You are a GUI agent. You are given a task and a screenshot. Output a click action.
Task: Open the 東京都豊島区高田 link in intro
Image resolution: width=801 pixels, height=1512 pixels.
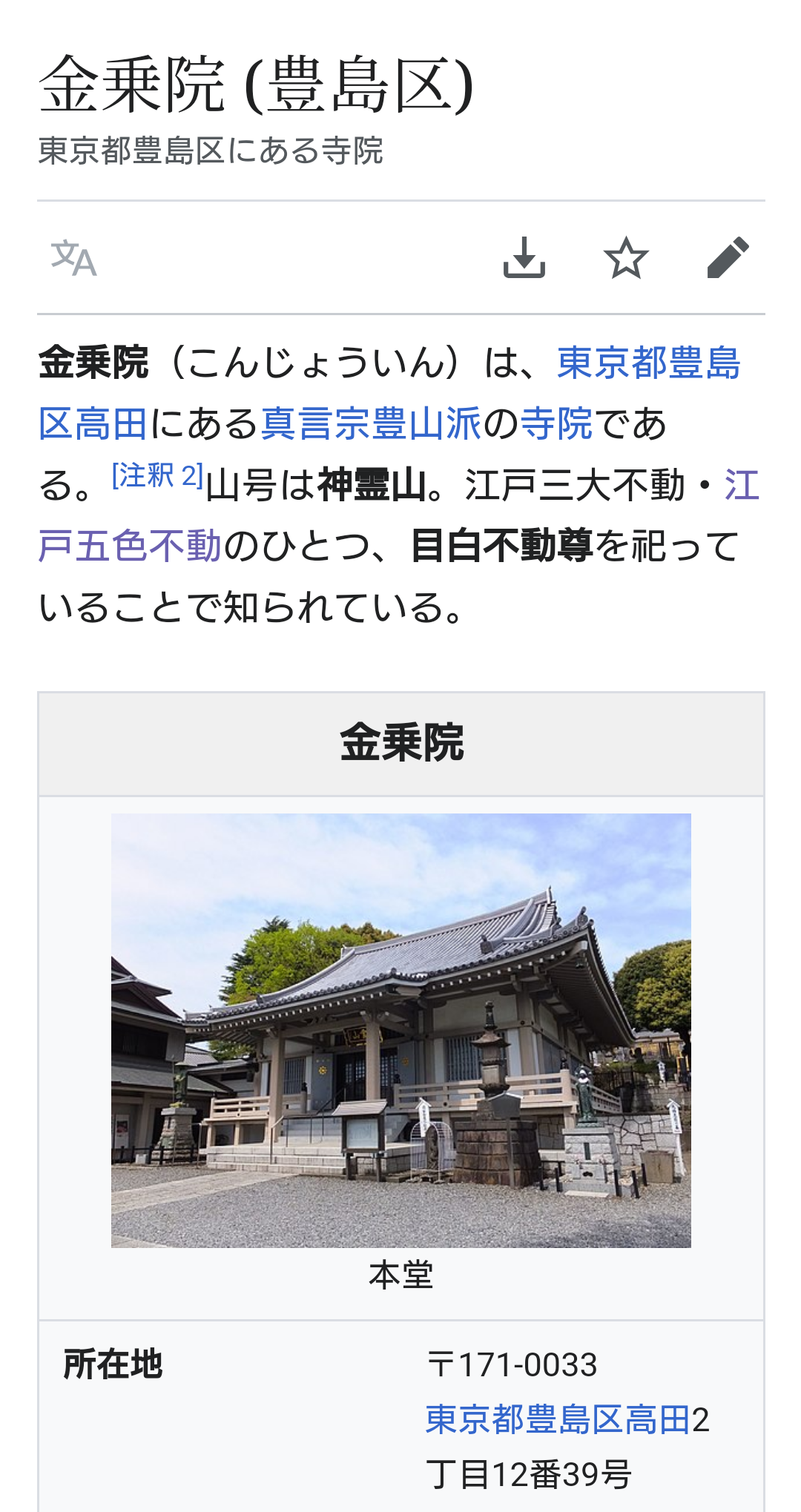(x=648, y=363)
